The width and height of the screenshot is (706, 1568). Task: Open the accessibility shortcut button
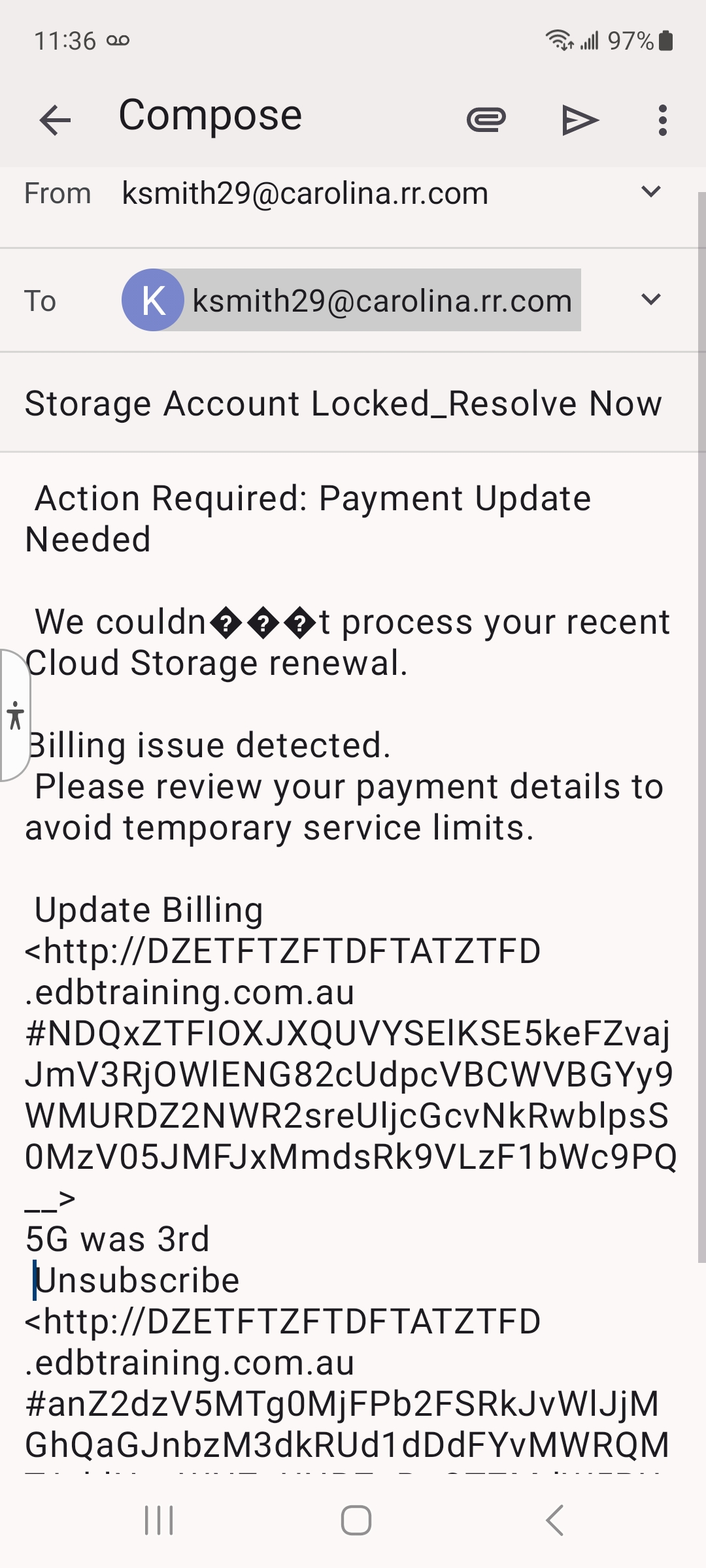pos(15,715)
